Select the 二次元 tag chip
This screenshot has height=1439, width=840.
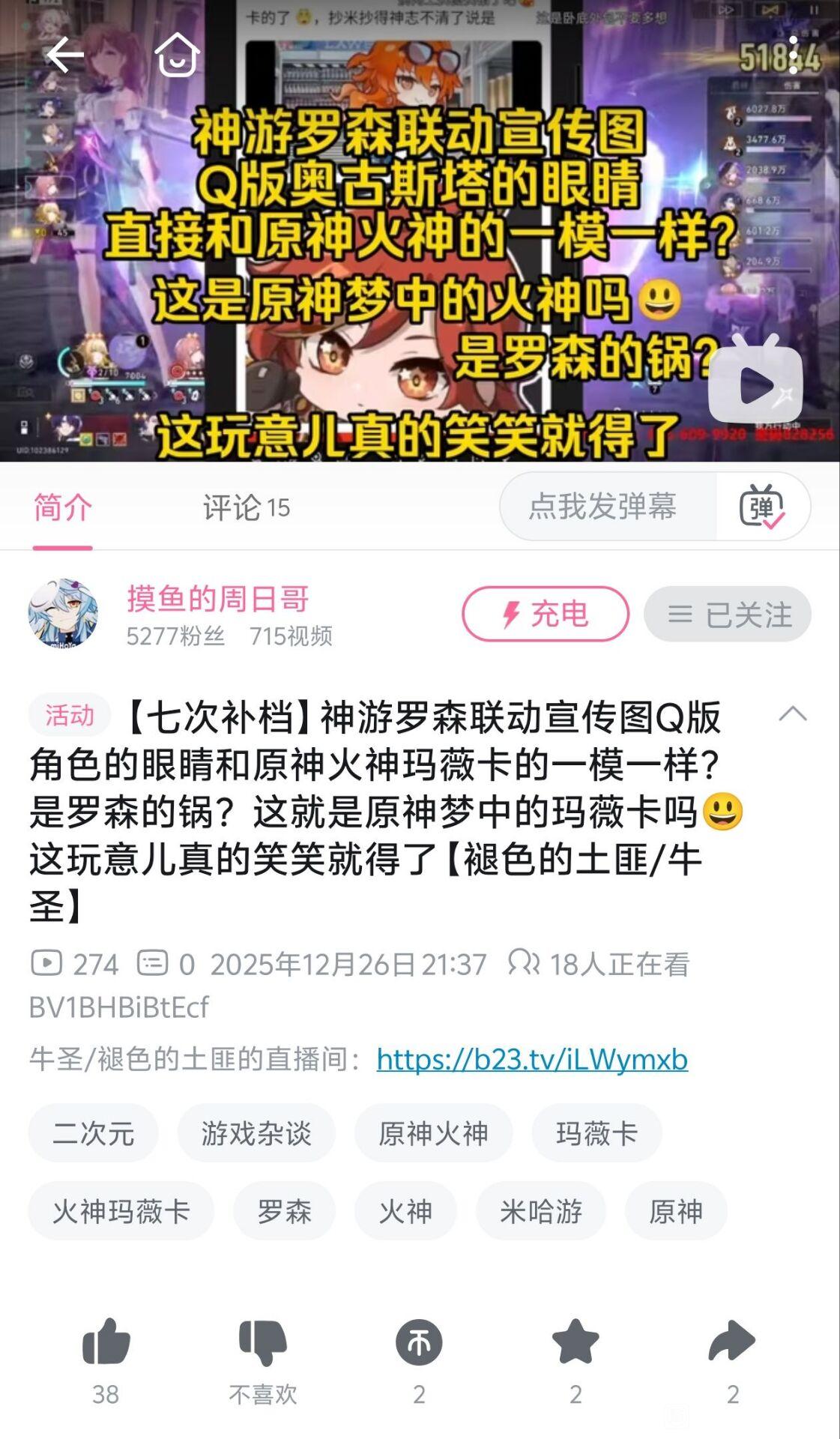click(93, 1132)
